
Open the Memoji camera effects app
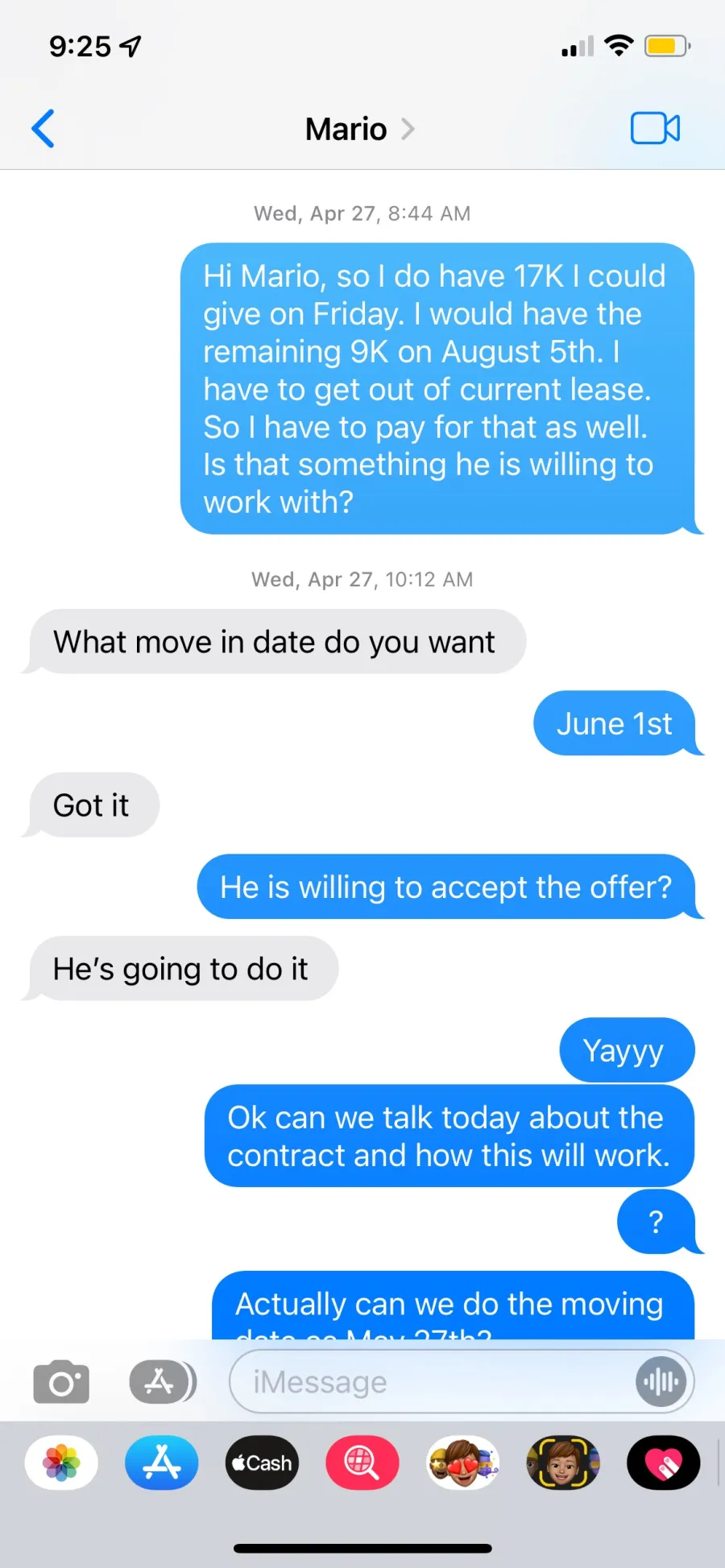click(x=563, y=1463)
